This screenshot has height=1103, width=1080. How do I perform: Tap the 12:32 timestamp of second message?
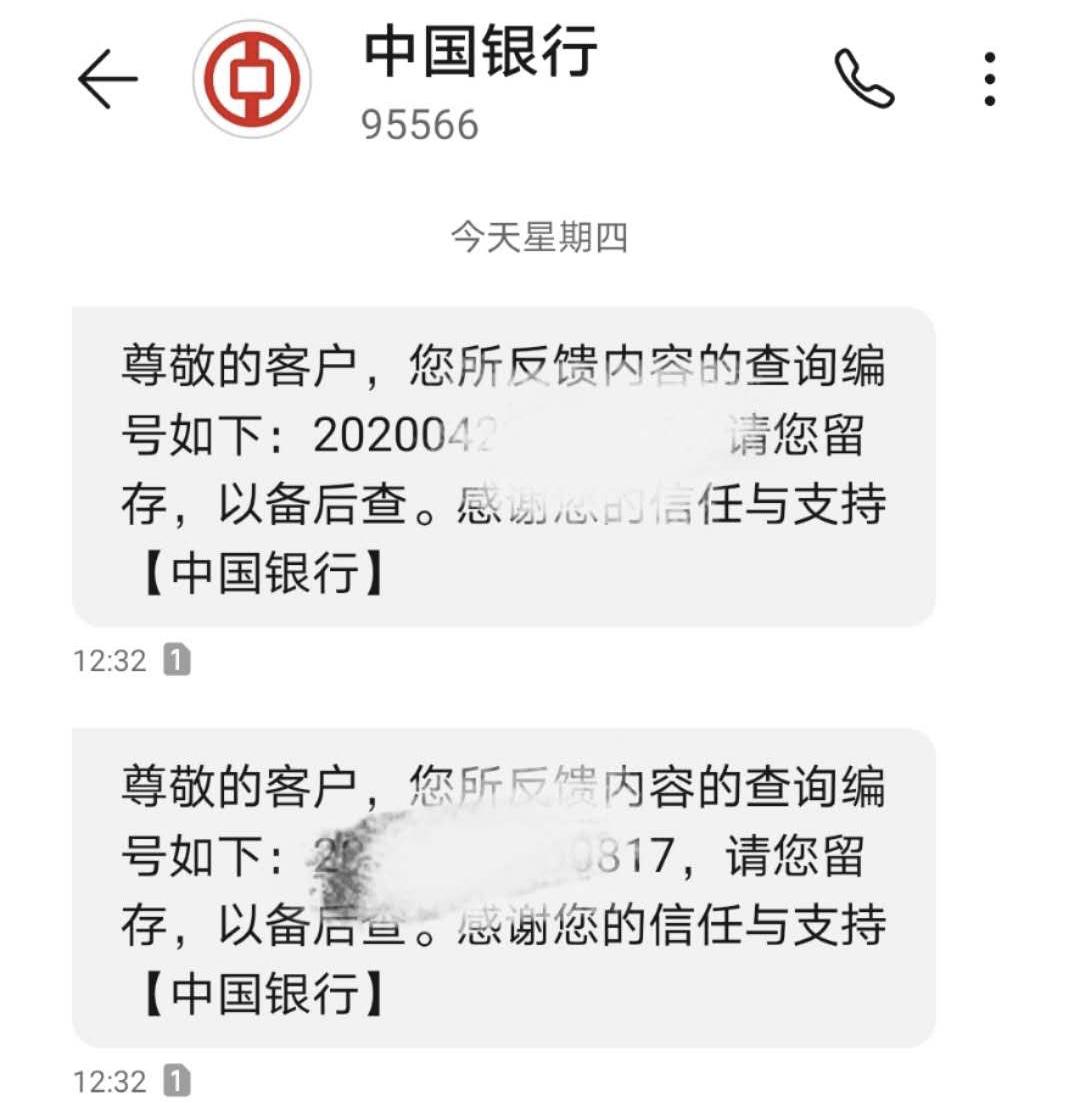point(113,1082)
